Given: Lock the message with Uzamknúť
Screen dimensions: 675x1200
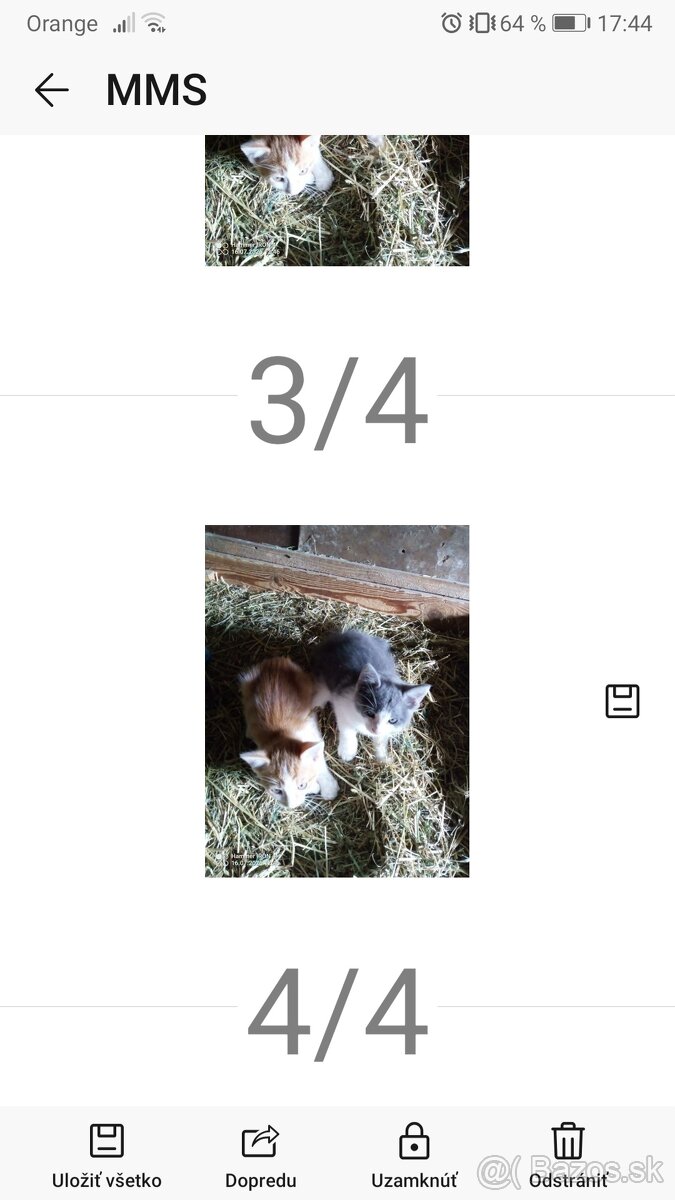Looking at the screenshot, I should coord(414,1155).
